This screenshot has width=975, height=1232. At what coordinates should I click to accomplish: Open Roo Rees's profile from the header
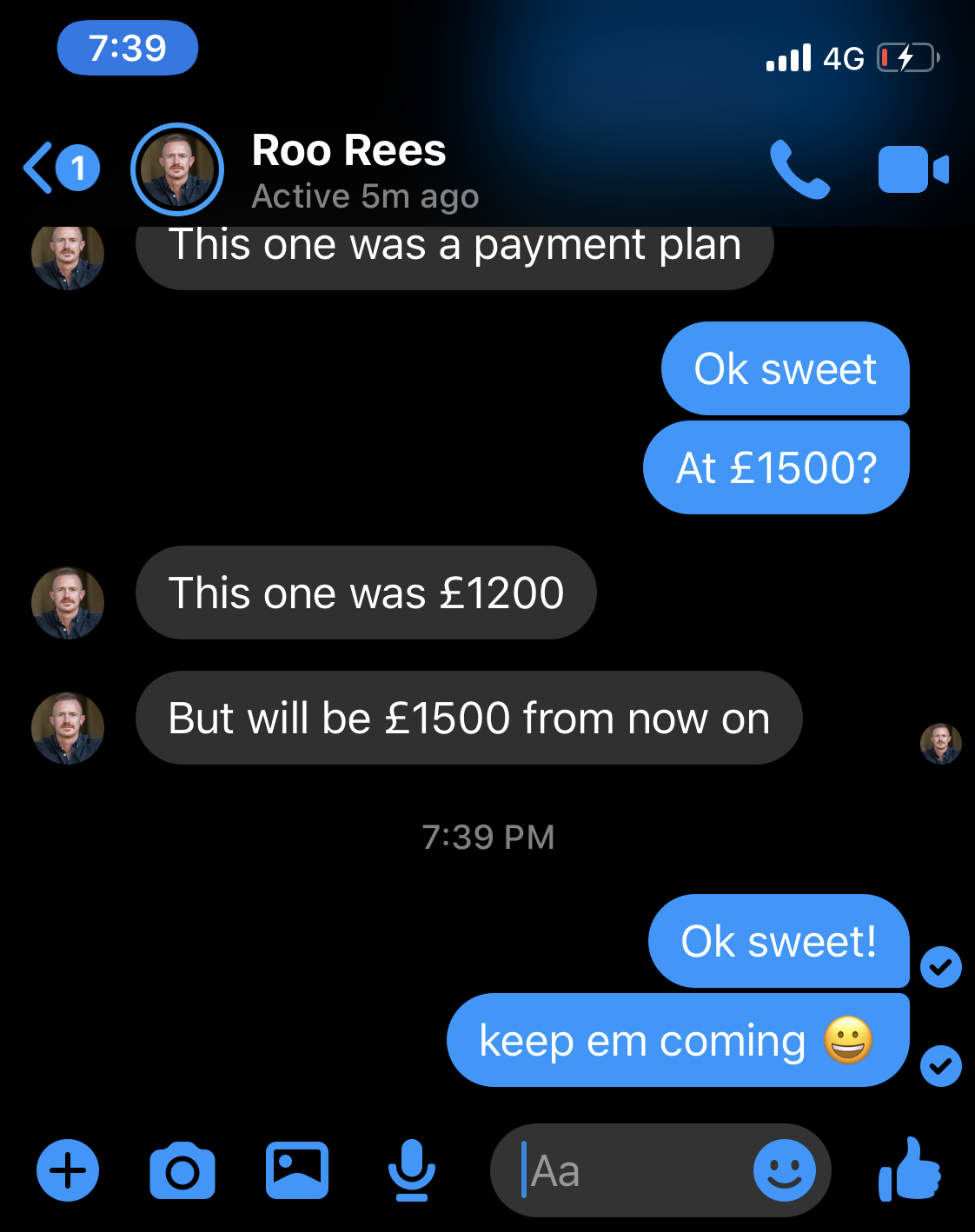(x=348, y=169)
